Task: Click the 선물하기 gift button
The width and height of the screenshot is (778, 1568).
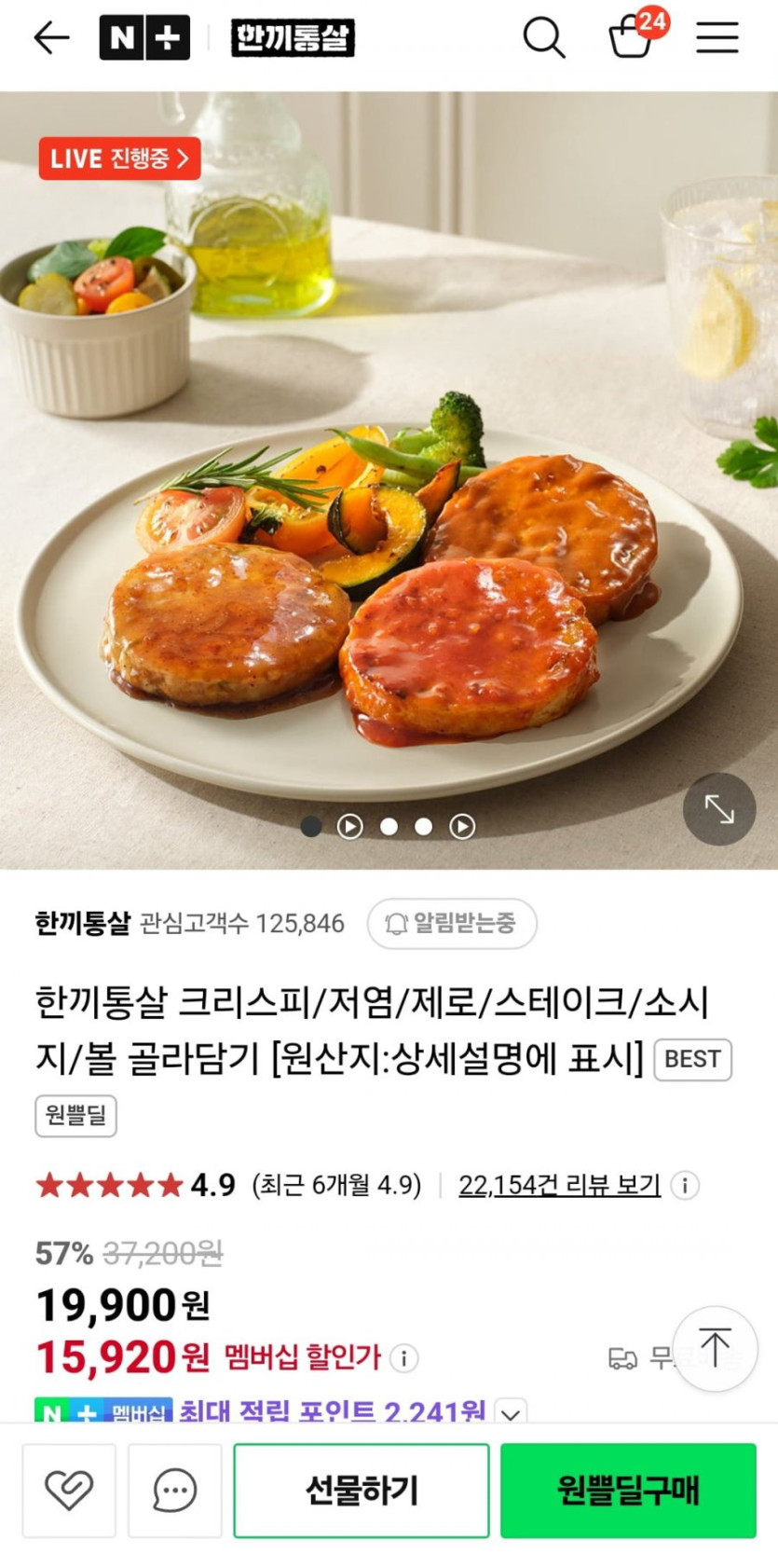Action: click(361, 1490)
